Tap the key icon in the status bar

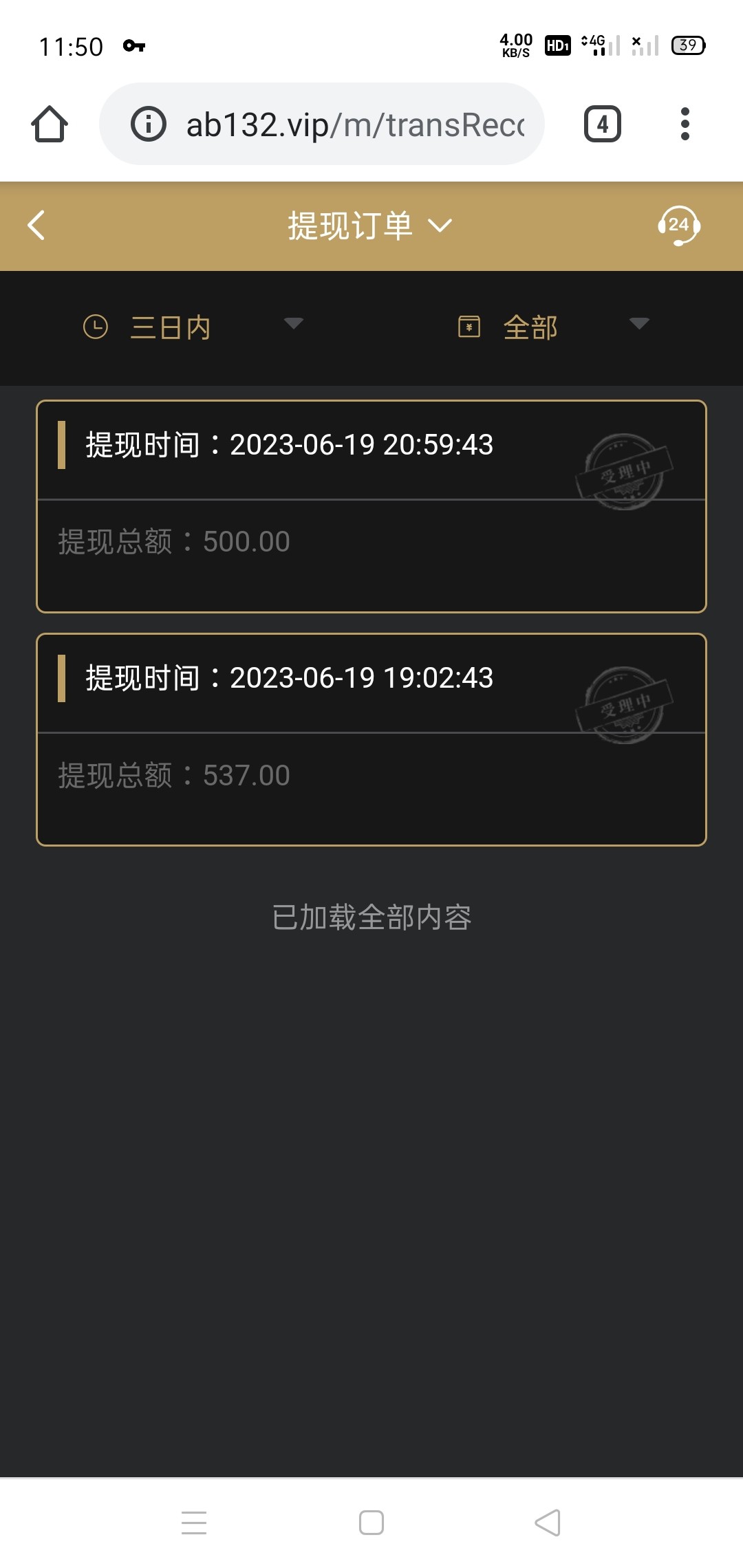[x=135, y=47]
